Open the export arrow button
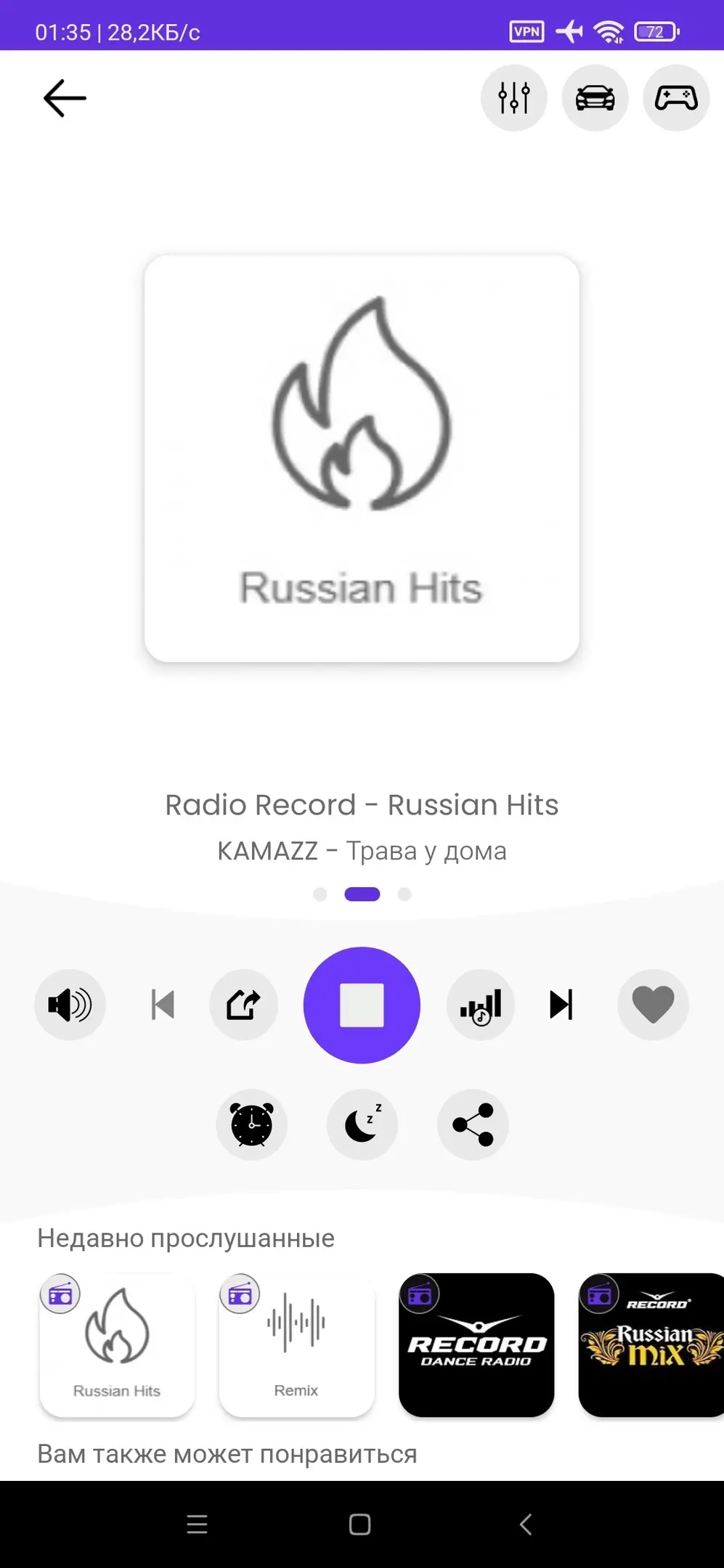The image size is (724, 1568). pyautogui.click(x=243, y=1005)
